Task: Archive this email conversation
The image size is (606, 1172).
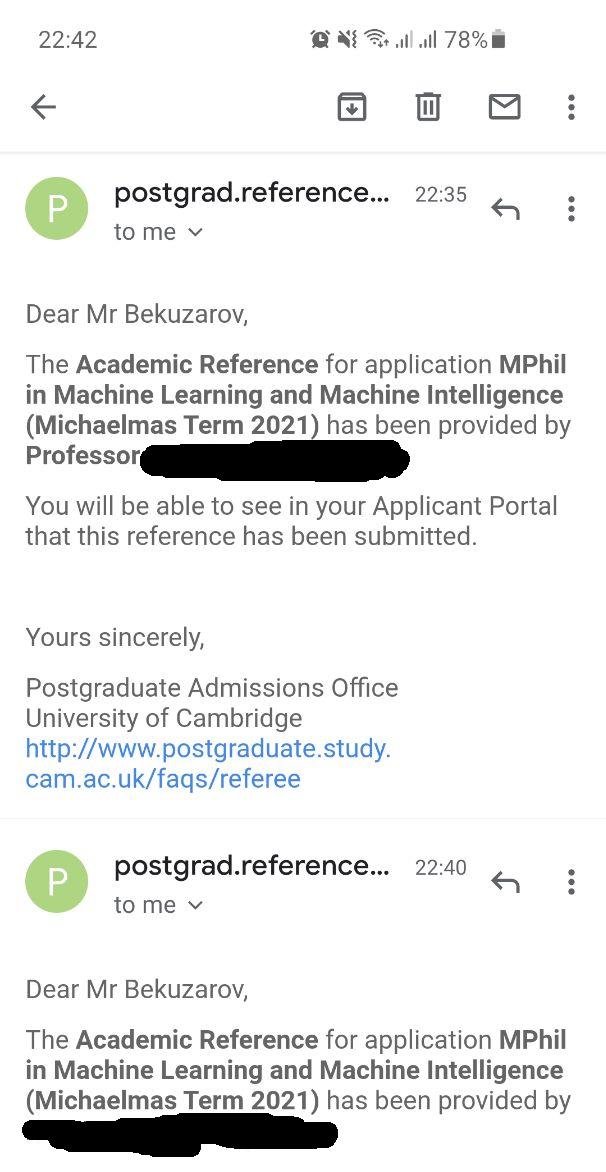Action: tap(351, 107)
